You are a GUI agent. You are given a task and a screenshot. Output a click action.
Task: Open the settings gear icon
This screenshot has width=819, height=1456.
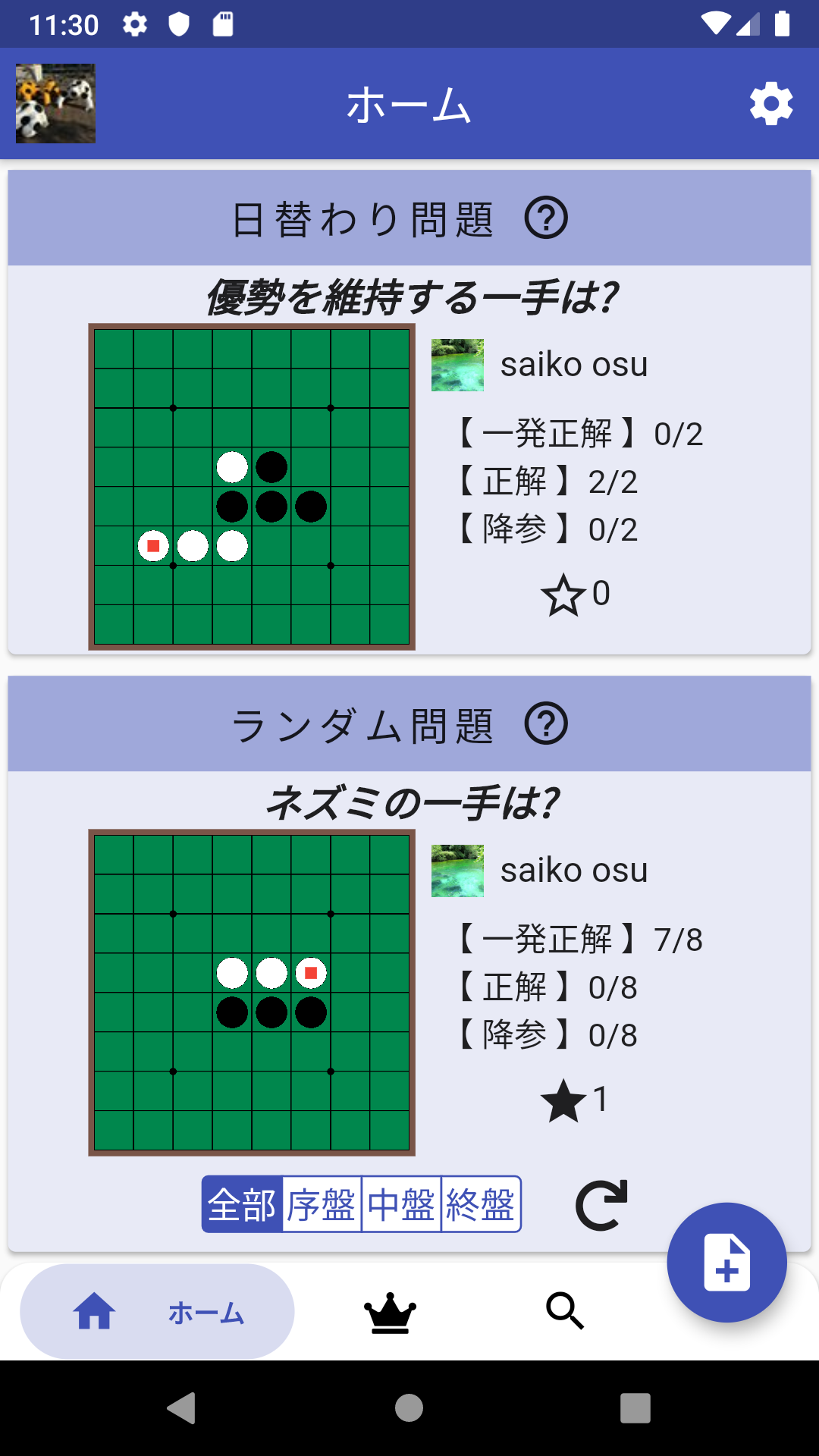click(x=771, y=104)
